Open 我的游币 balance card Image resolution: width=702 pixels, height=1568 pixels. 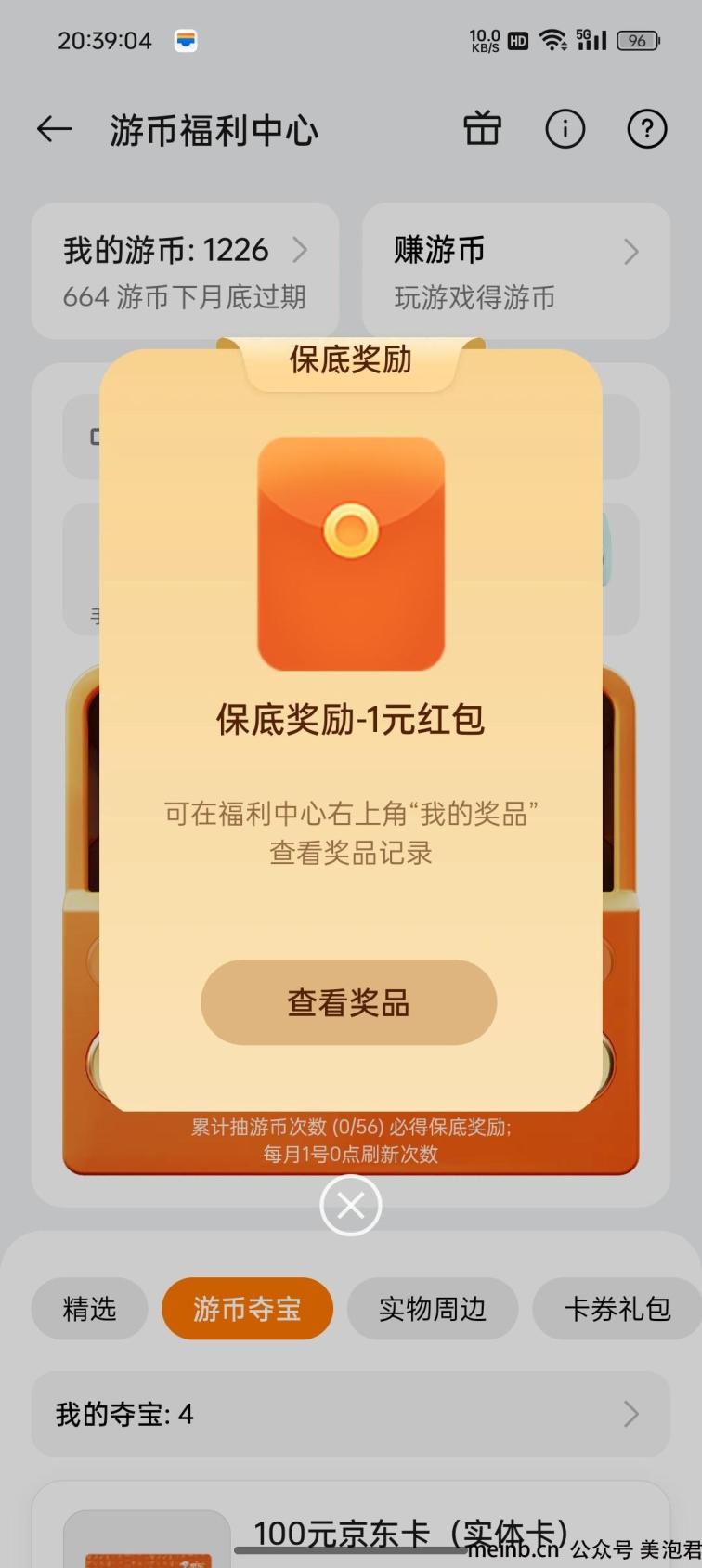point(185,271)
